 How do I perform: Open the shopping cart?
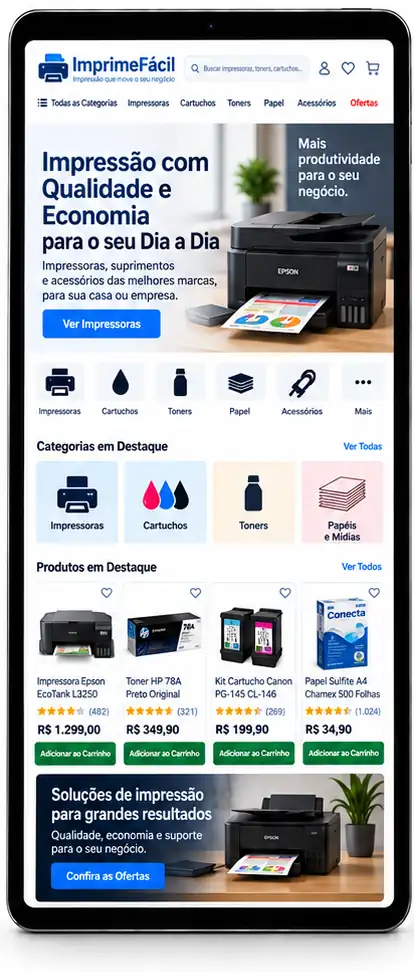click(372, 68)
